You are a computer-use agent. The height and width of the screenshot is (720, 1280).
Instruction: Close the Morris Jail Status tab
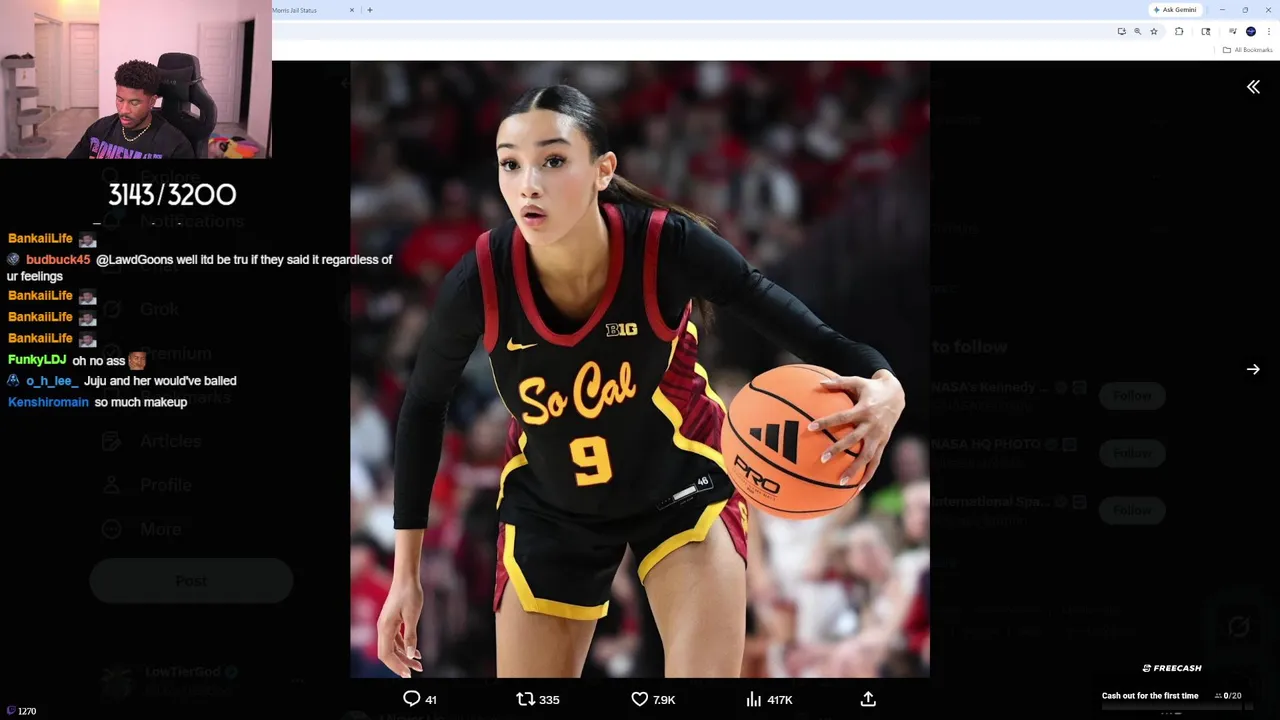pos(352,10)
